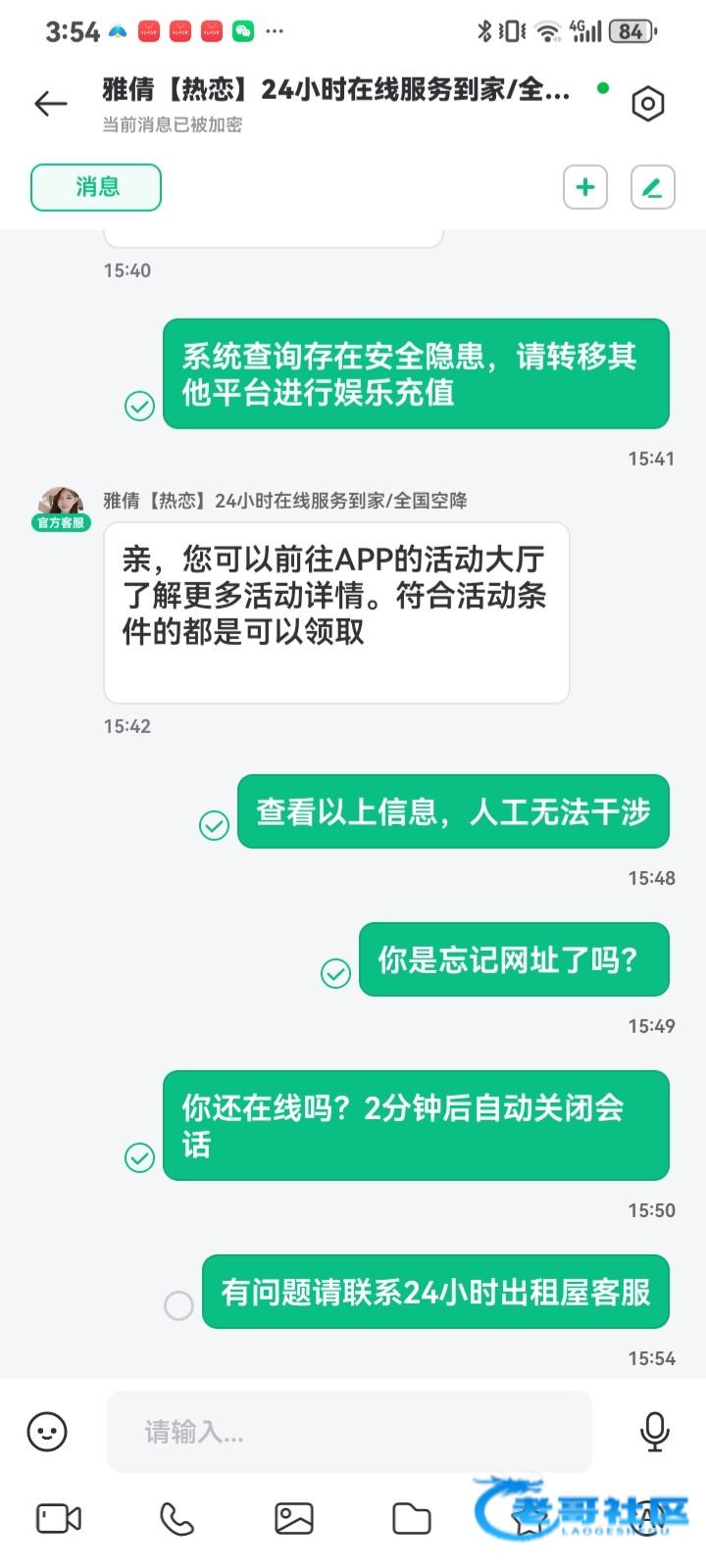Open the emoji picker
The width and height of the screenshot is (706, 1568).
(x=47, y=1432)
